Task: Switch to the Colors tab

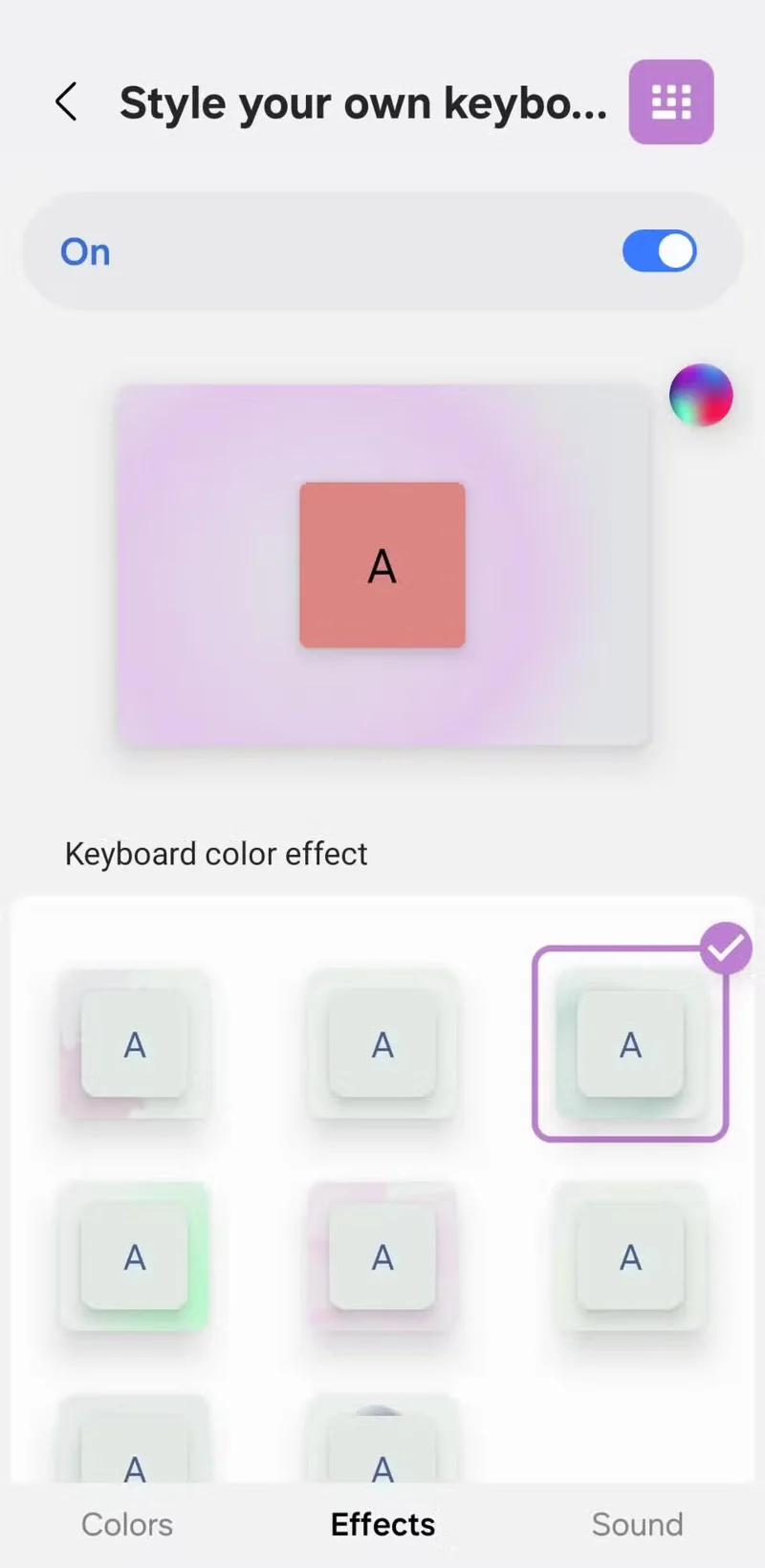Action: [x=127, y=1524]
